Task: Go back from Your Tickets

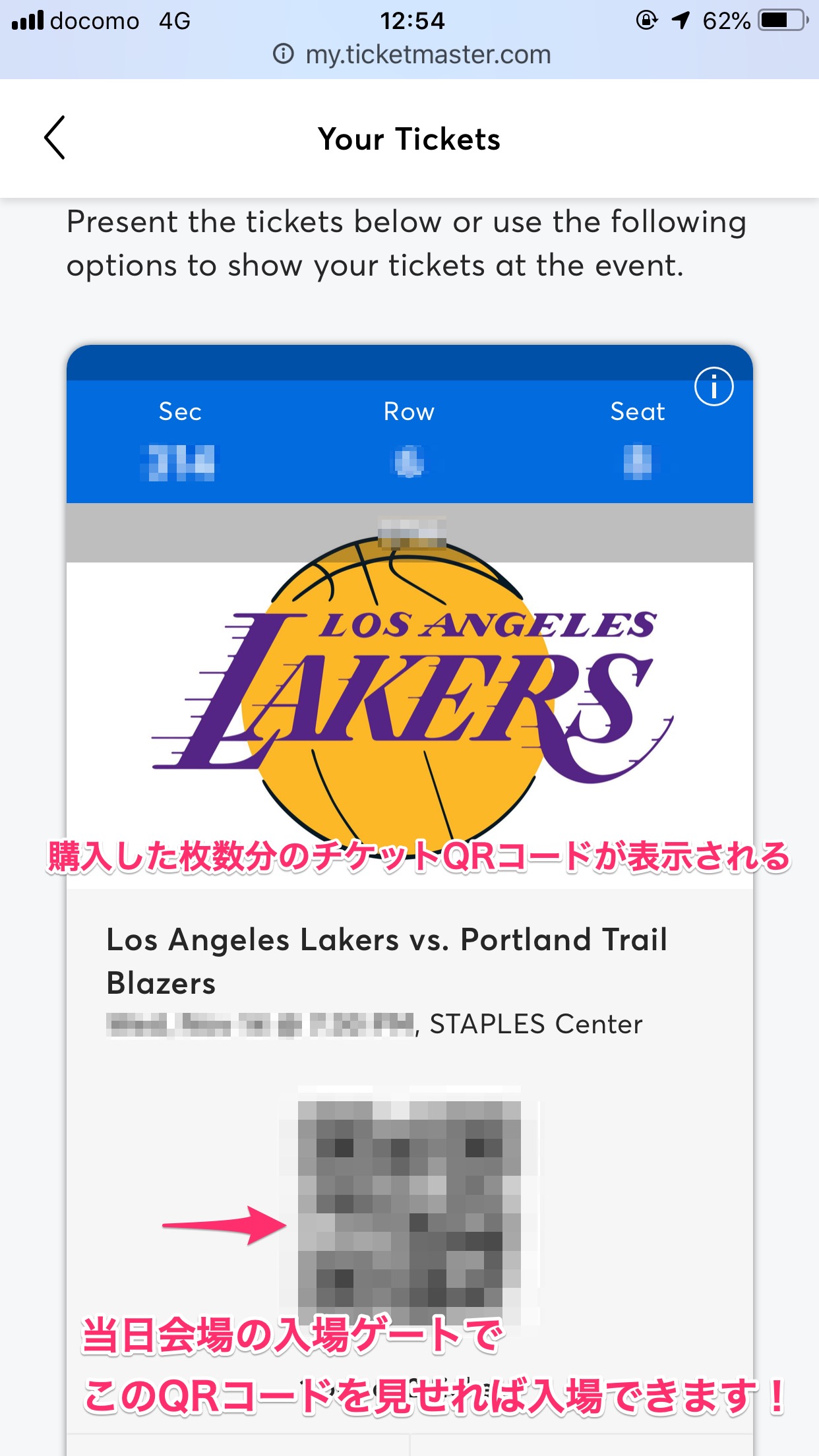Action: coord(55,138)
